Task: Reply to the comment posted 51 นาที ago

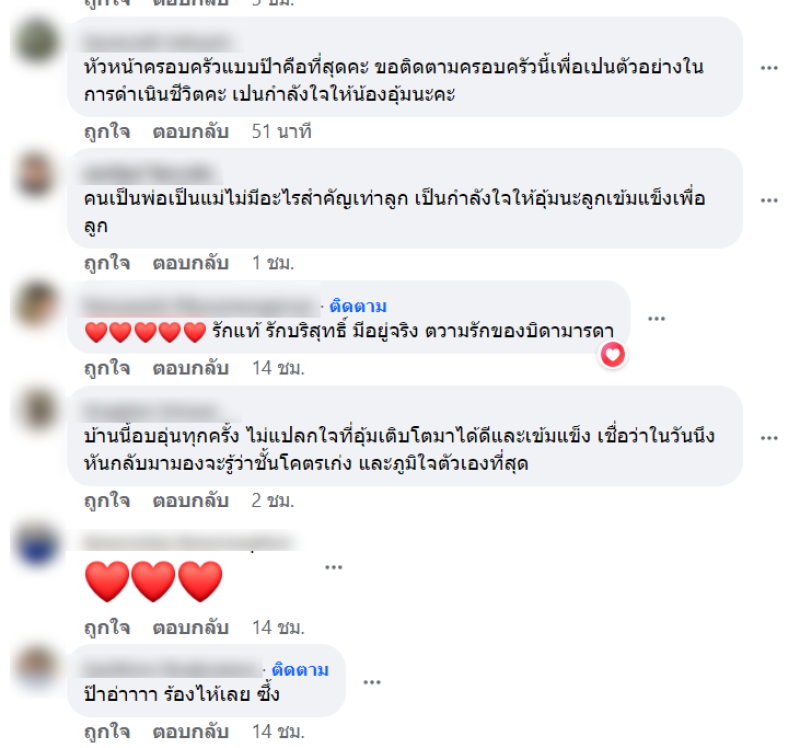Action: [190, 131]
